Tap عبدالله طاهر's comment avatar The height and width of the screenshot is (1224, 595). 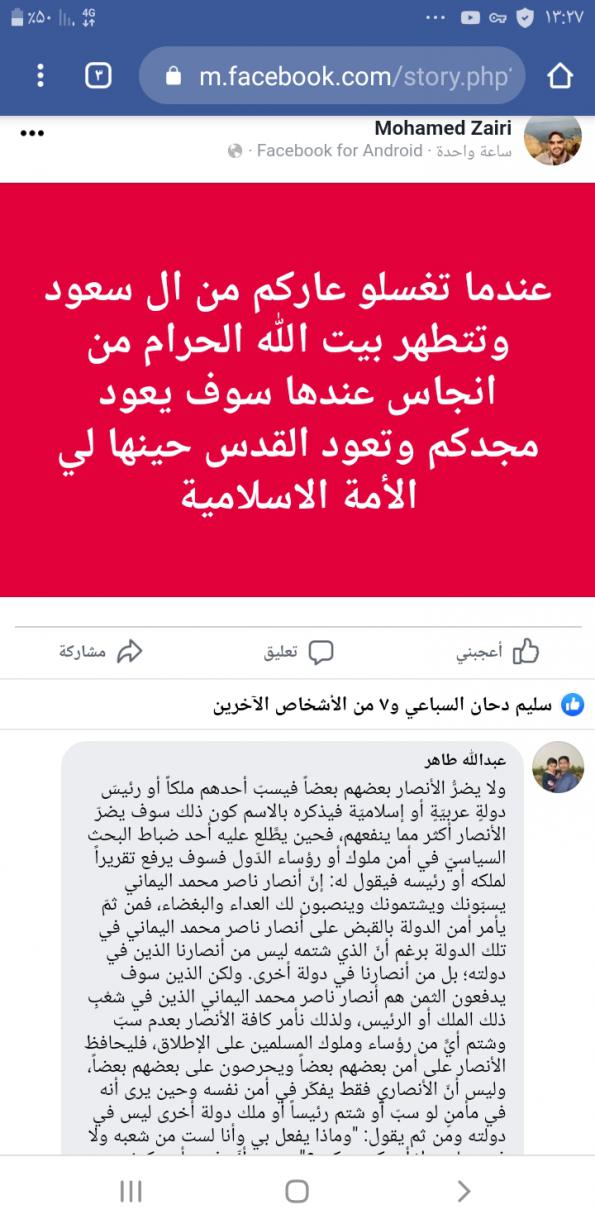tap(558, 768)
